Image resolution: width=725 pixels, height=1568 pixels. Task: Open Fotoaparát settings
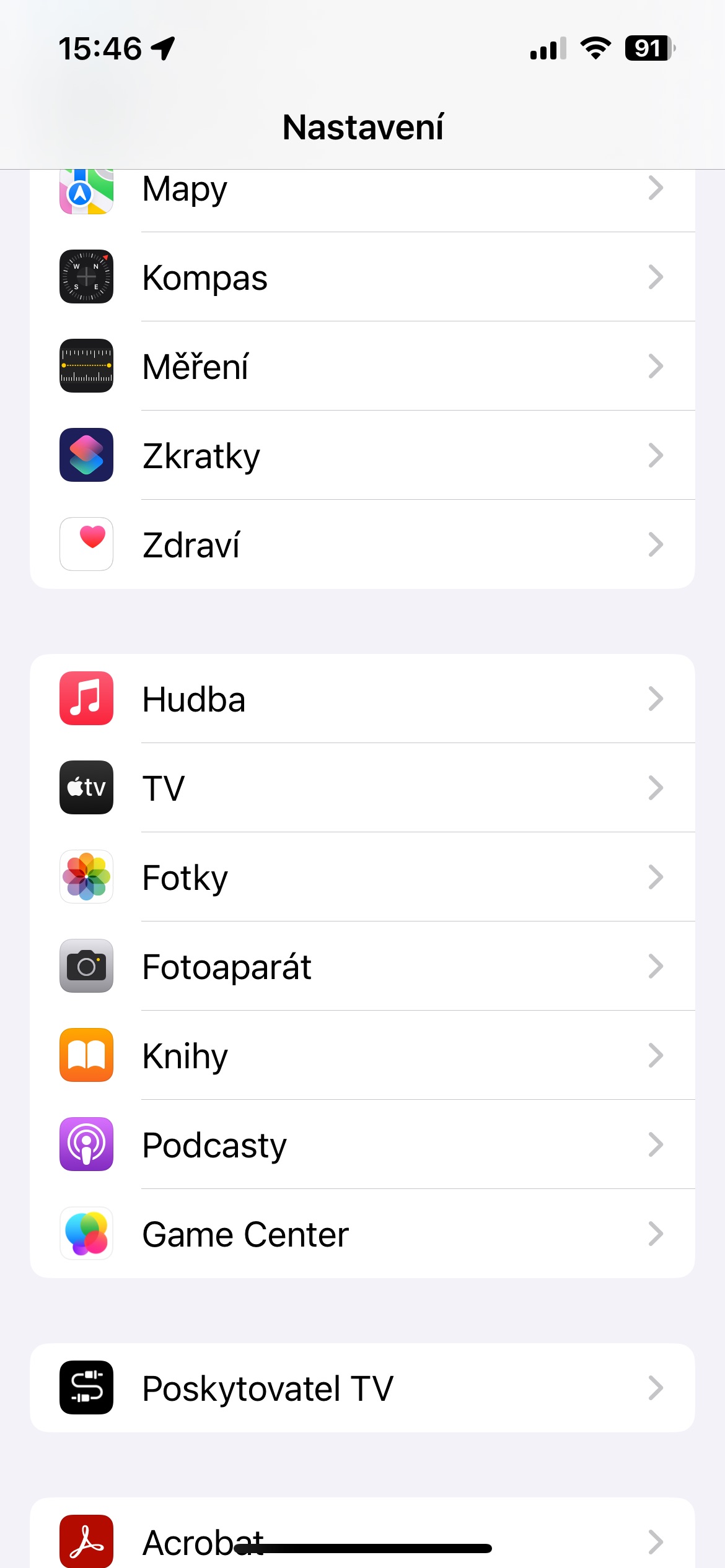[x=362, y=966]
